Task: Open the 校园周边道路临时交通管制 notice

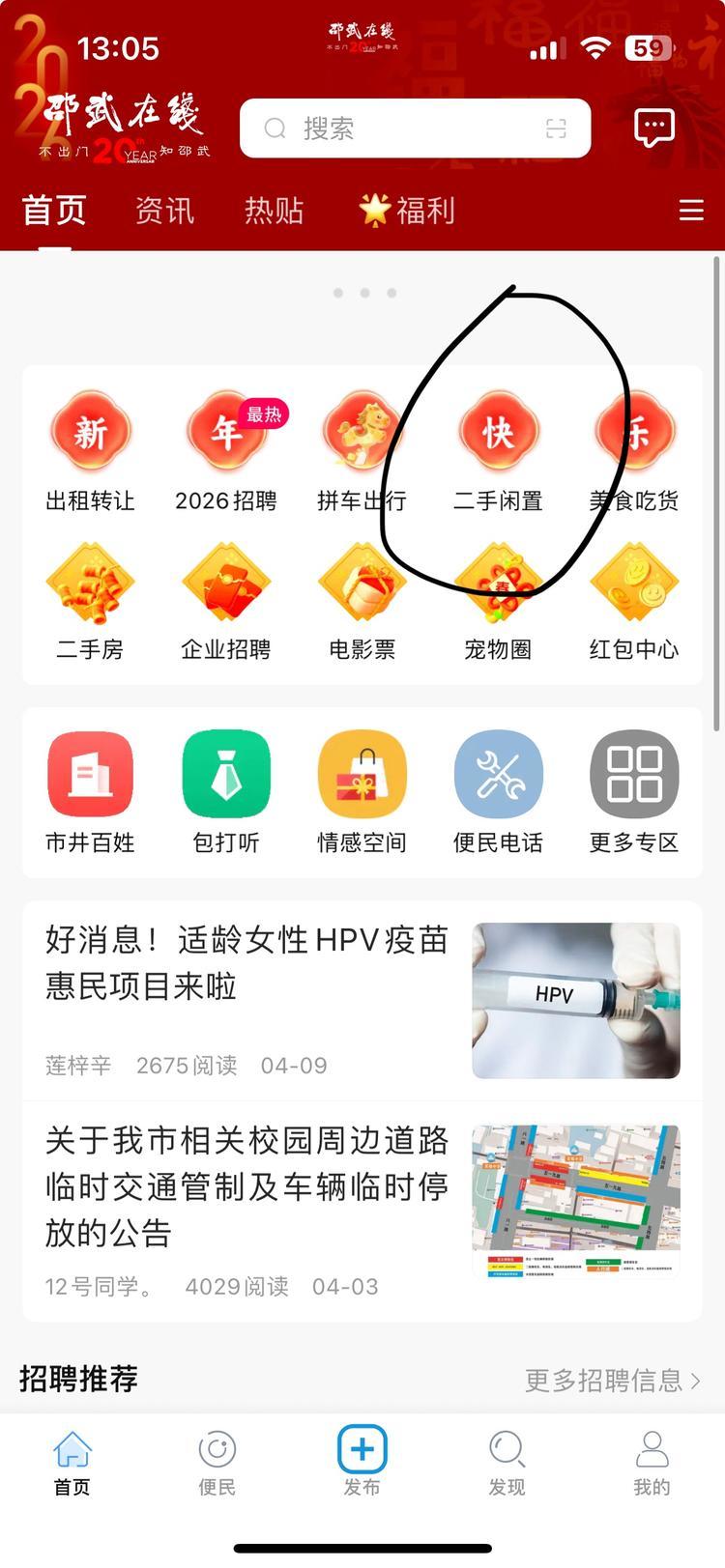Action: [x=247, y=1186]
